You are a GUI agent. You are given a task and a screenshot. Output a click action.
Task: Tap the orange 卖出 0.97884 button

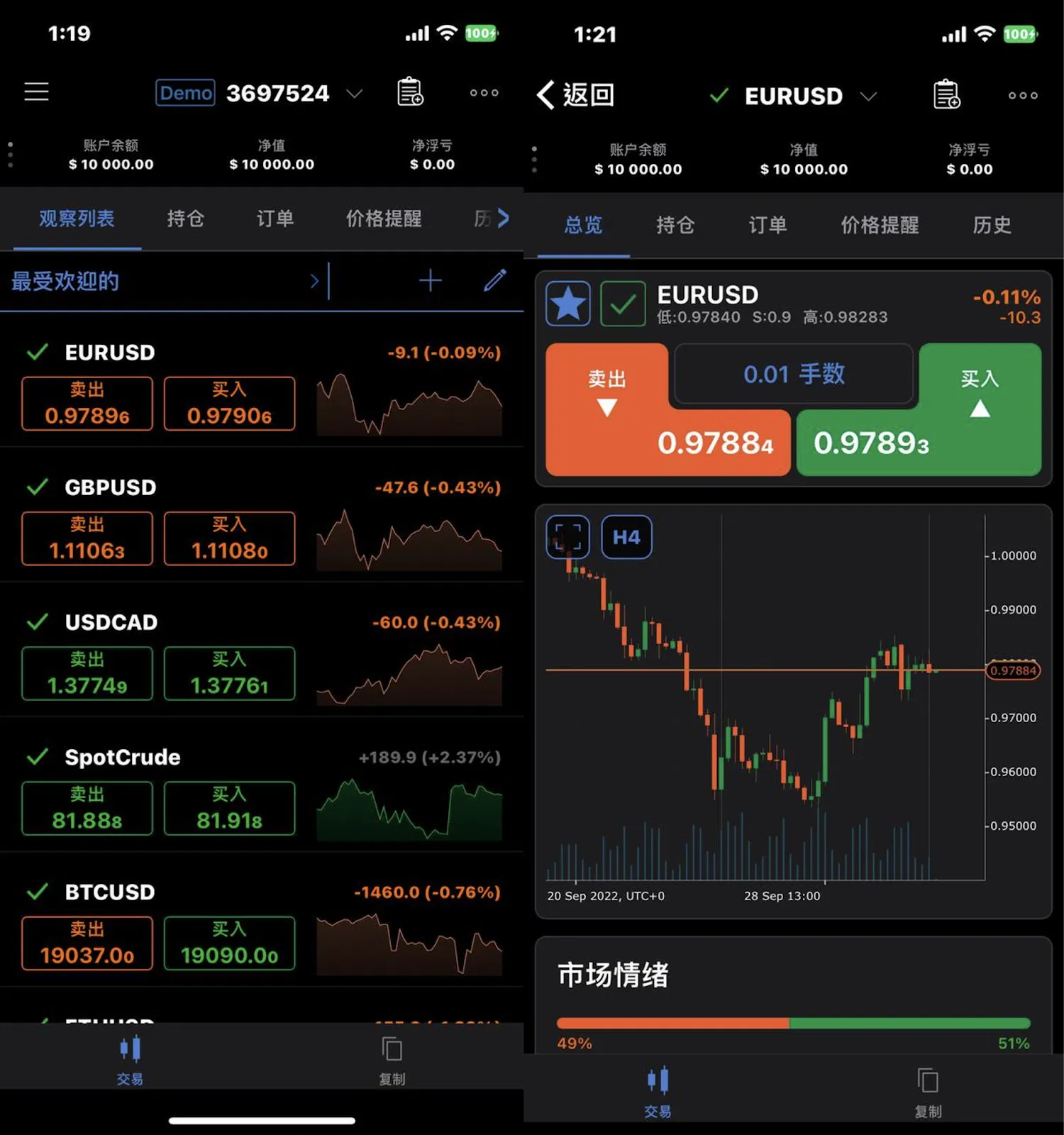click(667, 410)
